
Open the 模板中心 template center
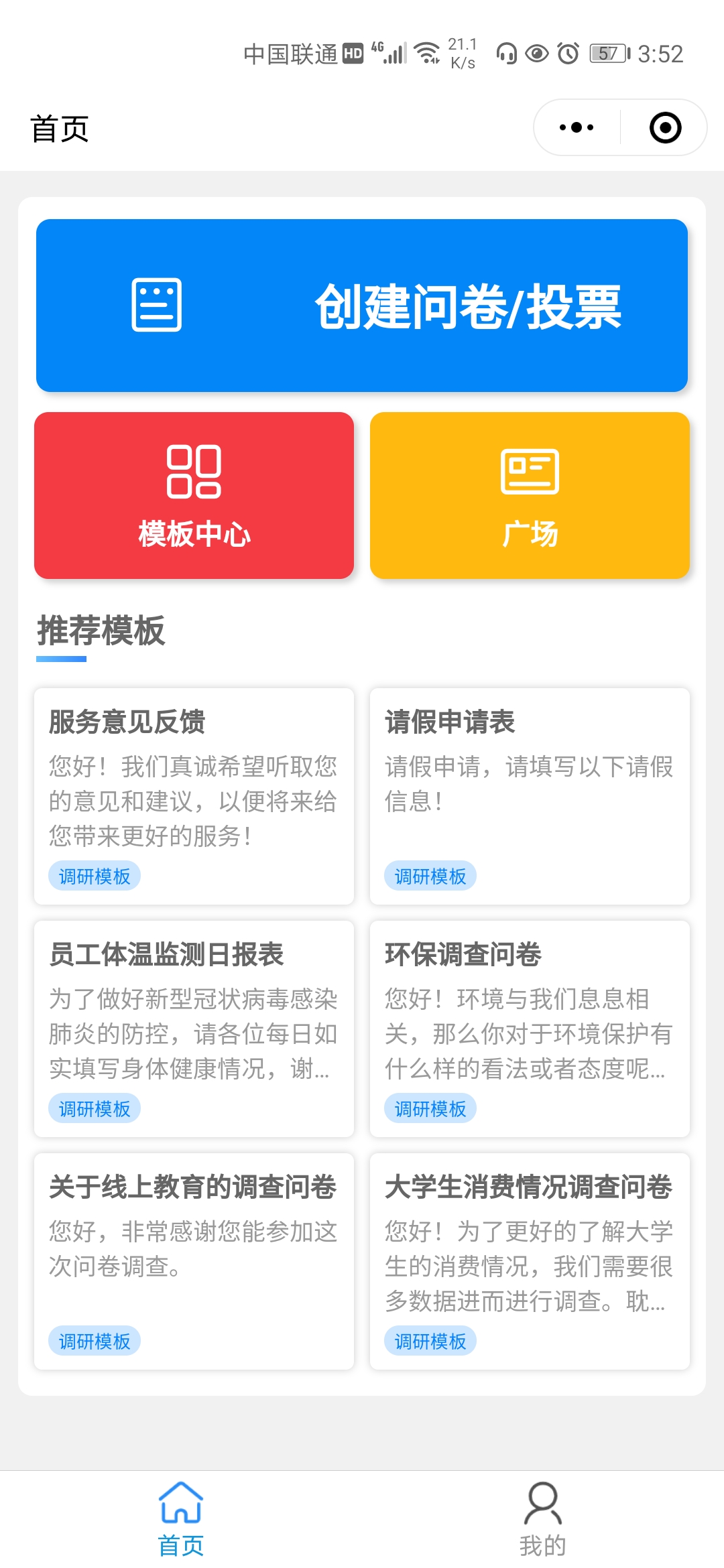click(x=194, y=495)
